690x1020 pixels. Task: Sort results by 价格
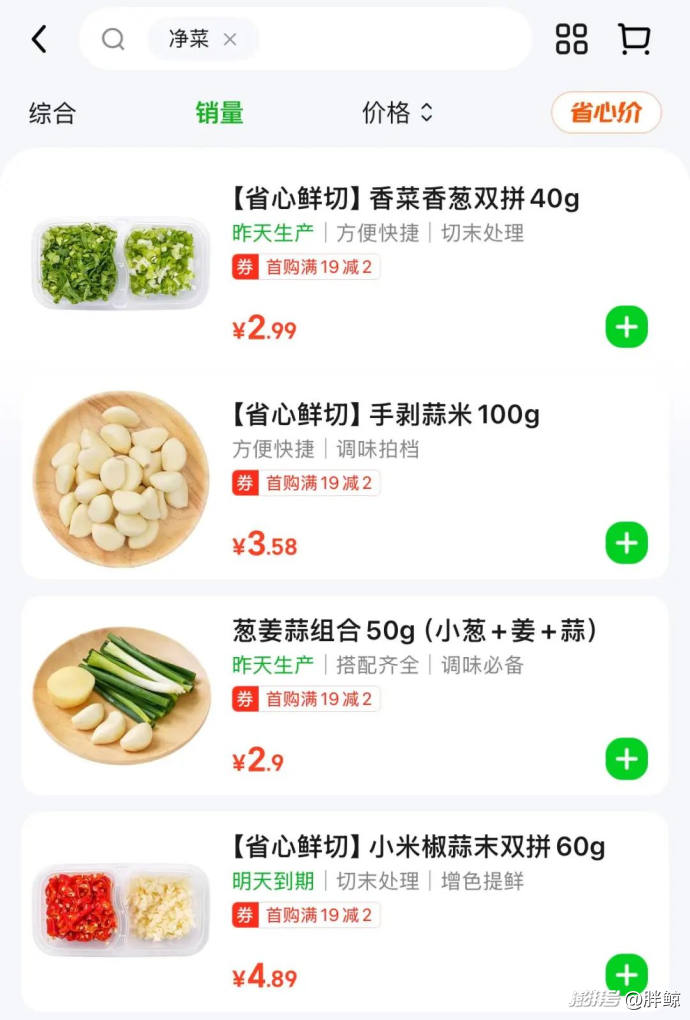pos(397,113)
